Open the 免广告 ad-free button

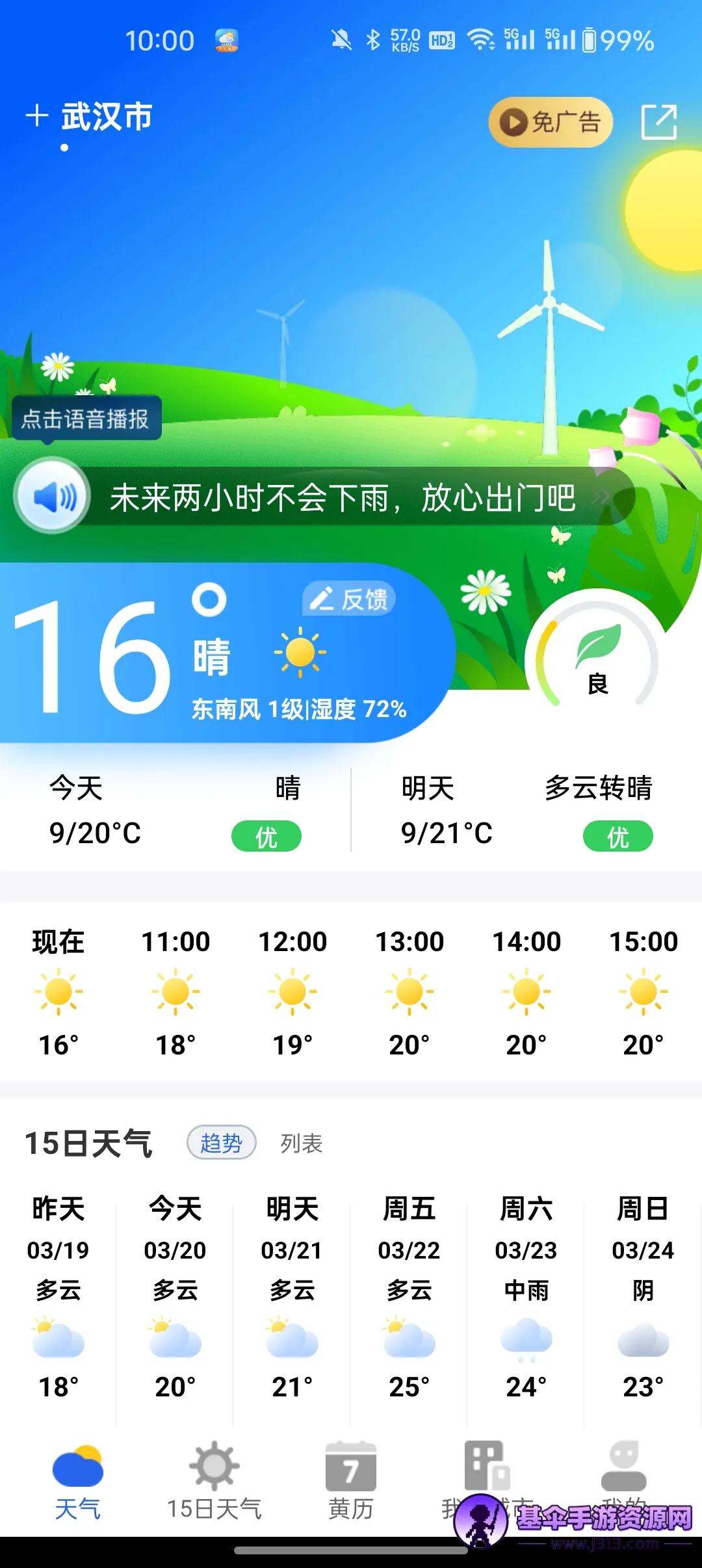click(x=550, y=122)
